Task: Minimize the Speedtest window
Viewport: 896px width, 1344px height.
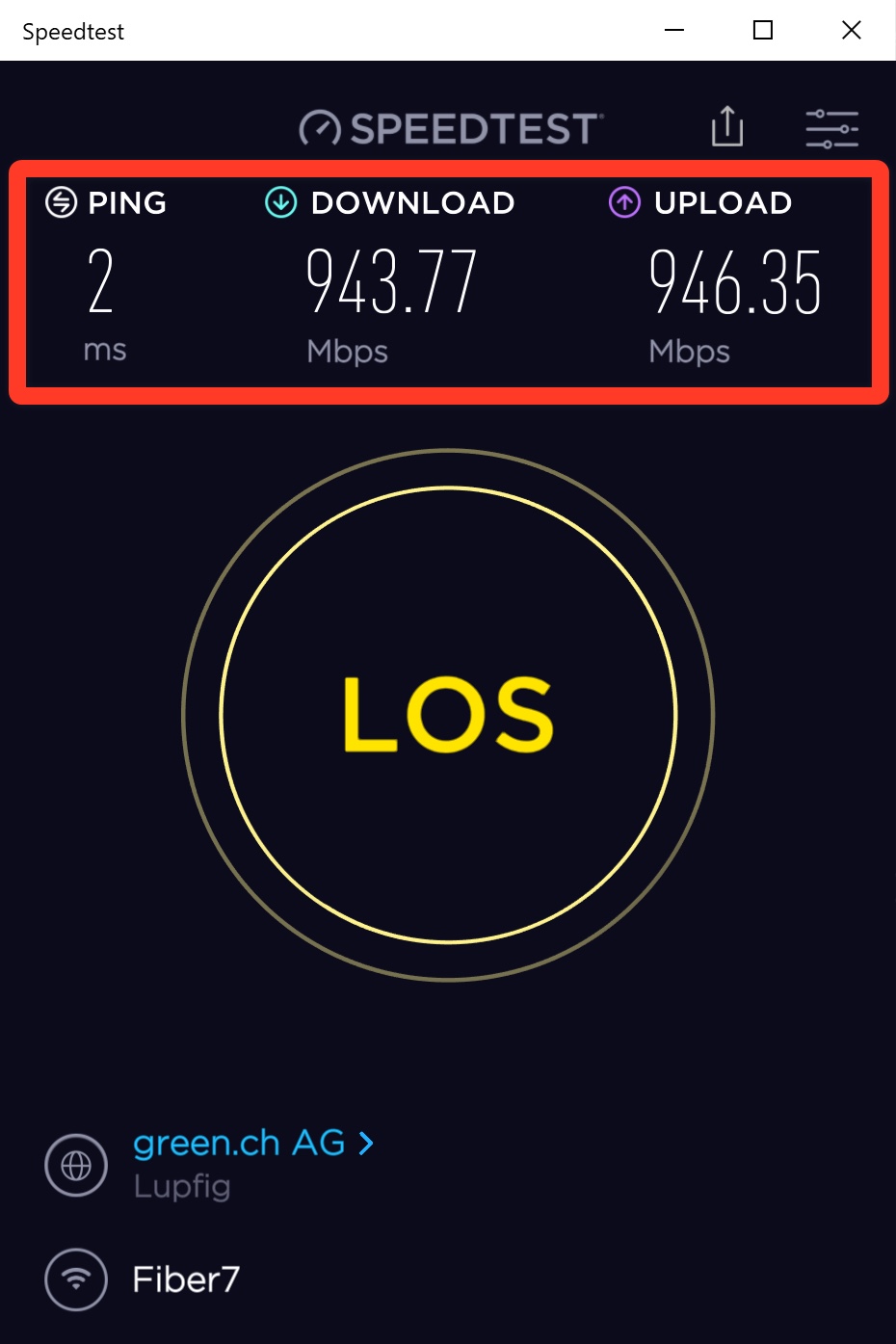Action: (x=674, y=31)
